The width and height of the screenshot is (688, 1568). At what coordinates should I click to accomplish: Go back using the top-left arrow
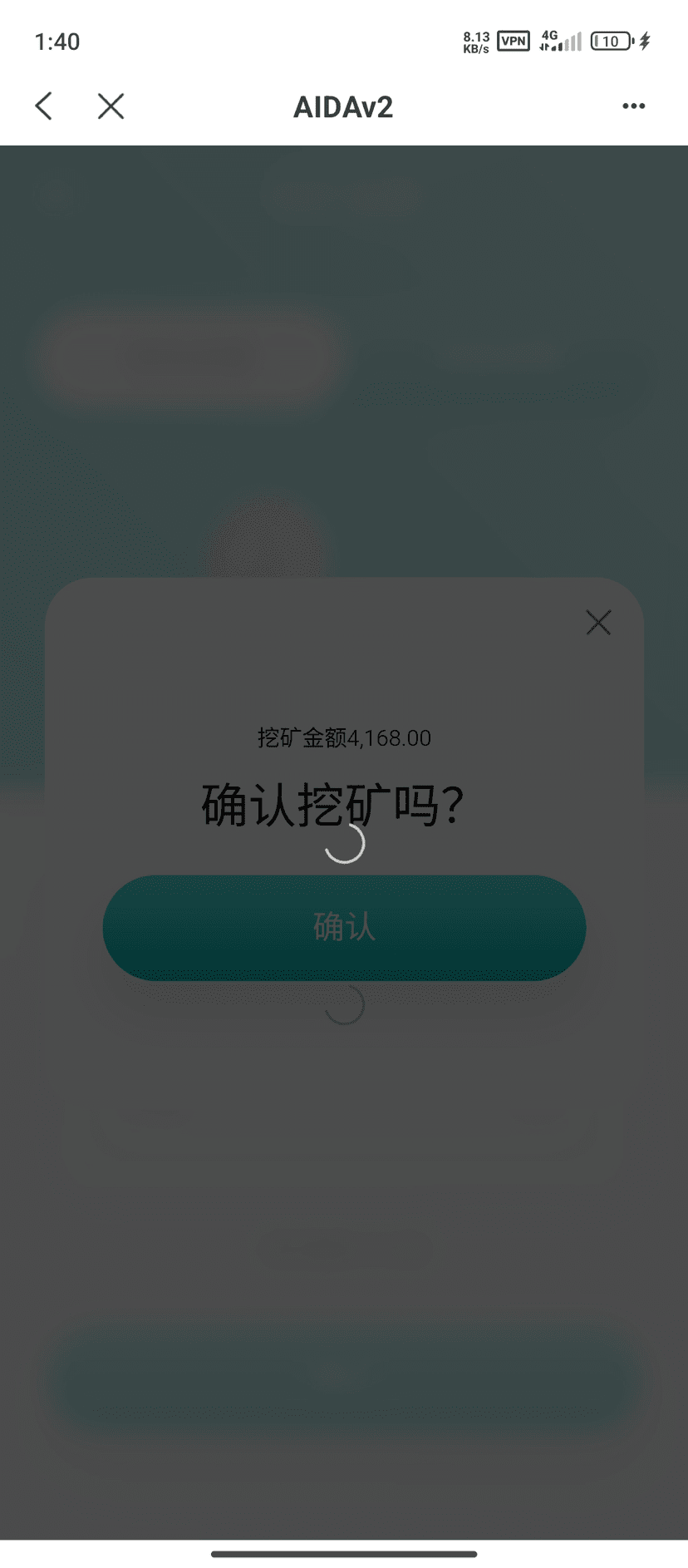(x=44, y=106)
